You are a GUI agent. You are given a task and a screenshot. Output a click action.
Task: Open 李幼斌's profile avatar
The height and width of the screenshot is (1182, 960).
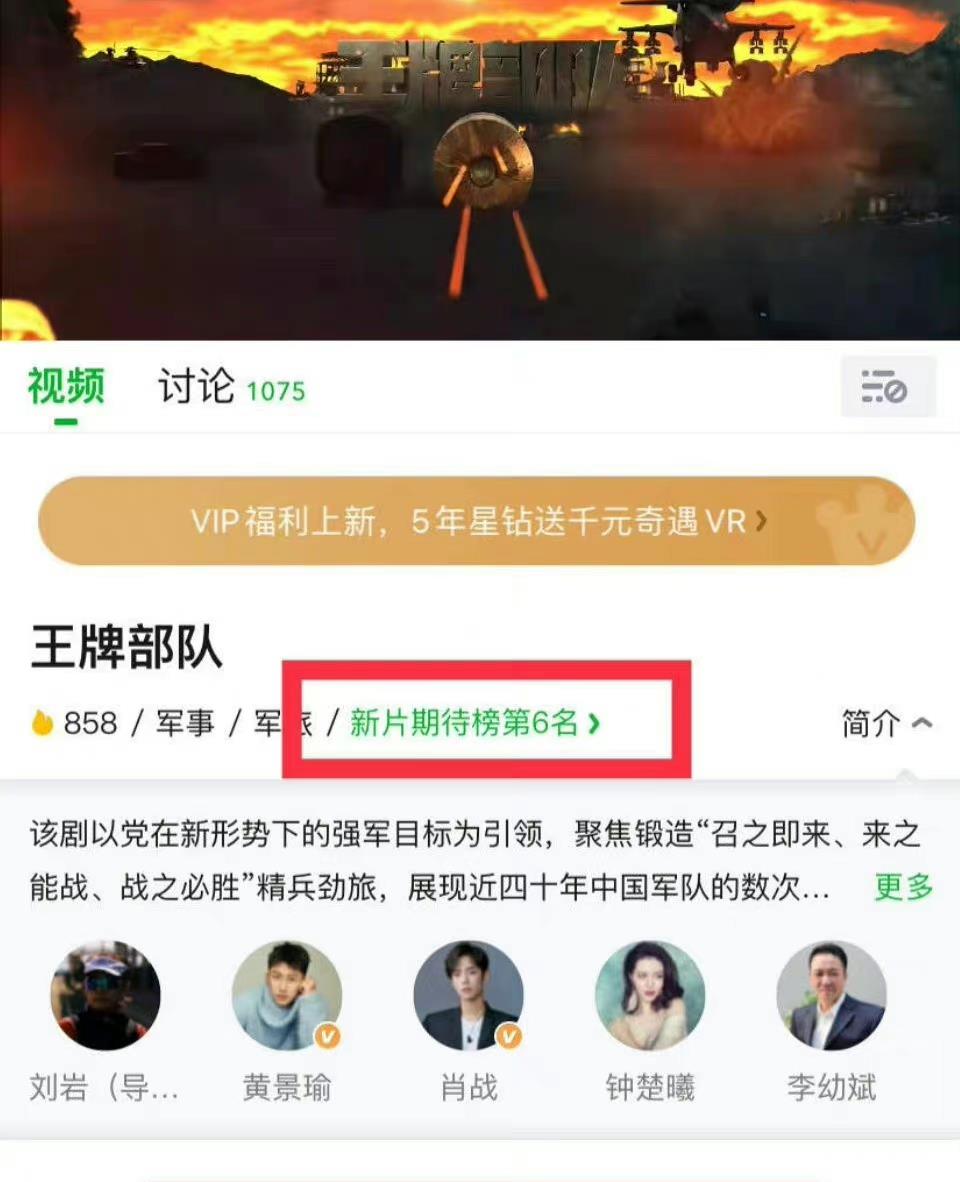tap(830, 993)
